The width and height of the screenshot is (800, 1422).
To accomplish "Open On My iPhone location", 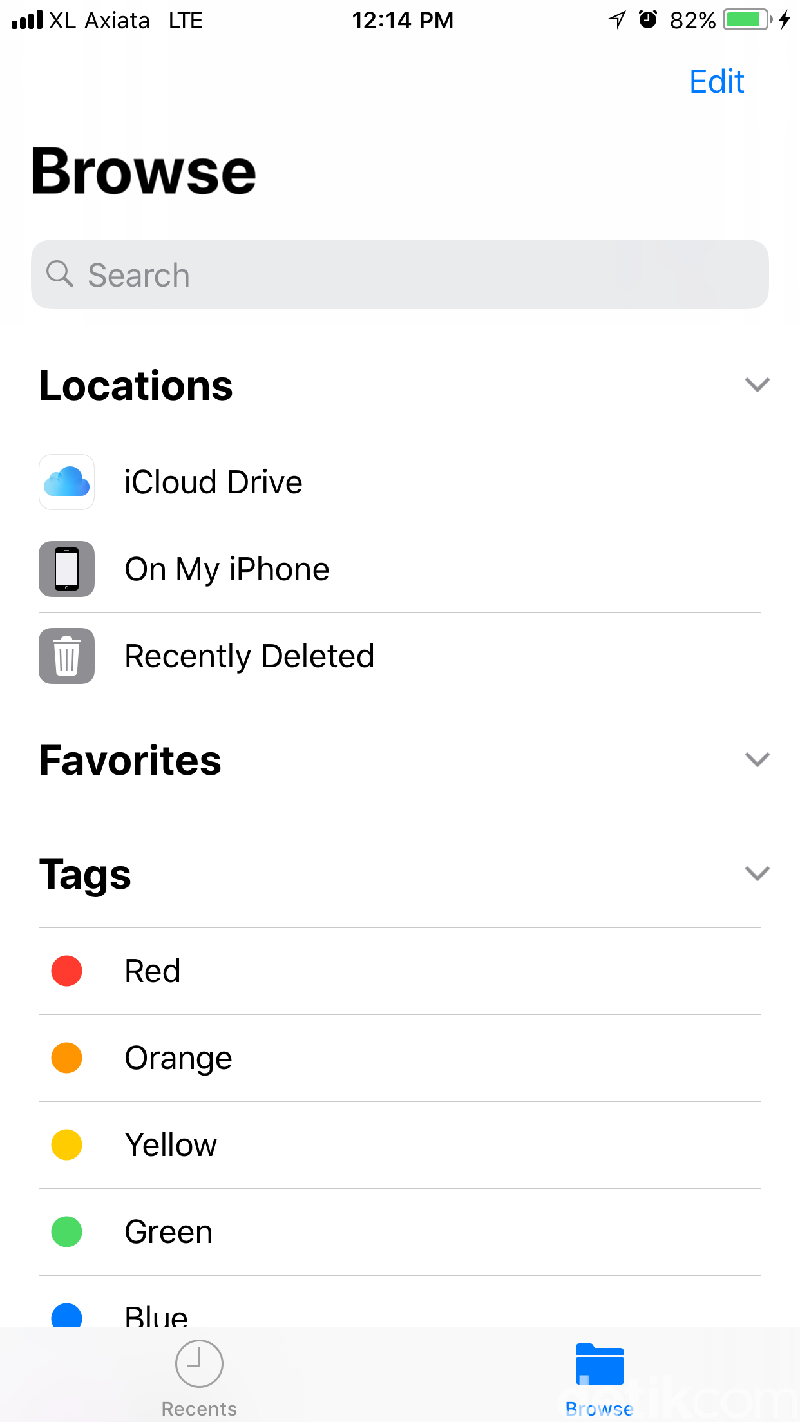I will pyautogui.click(x=227, y=569).
